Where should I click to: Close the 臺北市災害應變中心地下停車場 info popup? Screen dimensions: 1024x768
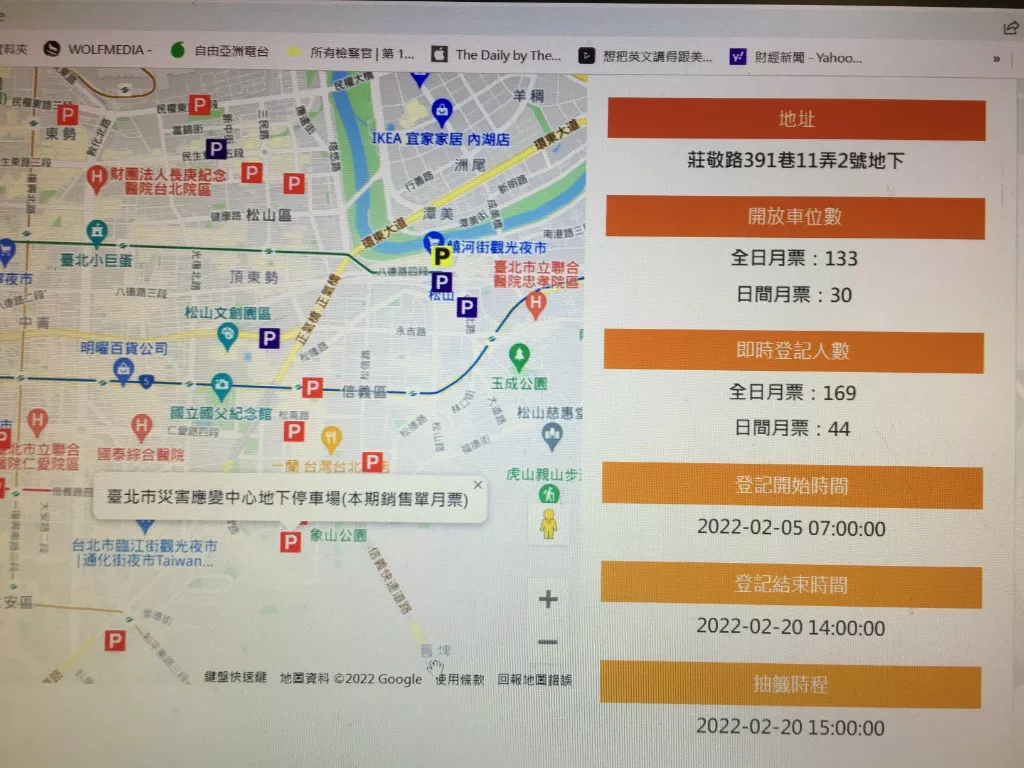tap(477, 485)
